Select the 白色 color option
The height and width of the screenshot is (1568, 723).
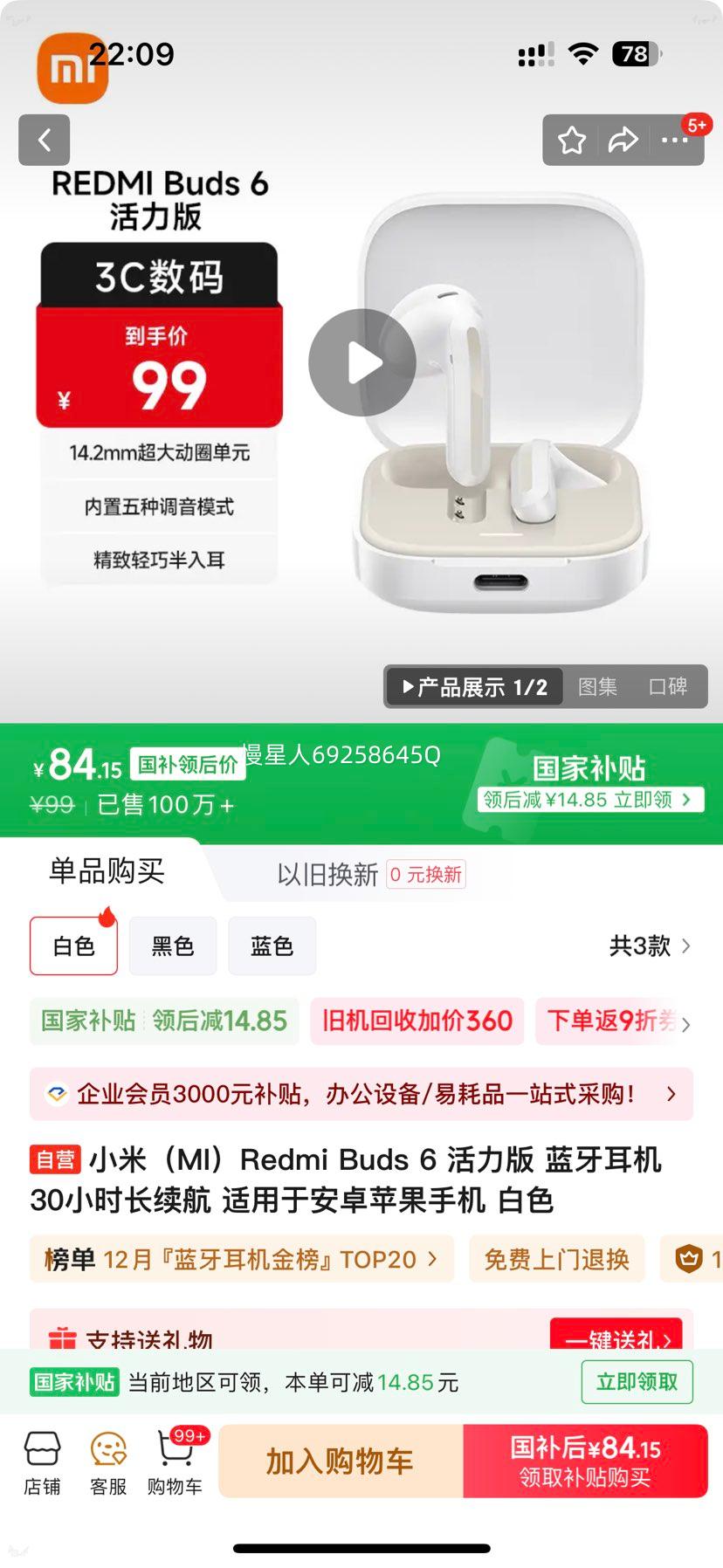[73, 946]
